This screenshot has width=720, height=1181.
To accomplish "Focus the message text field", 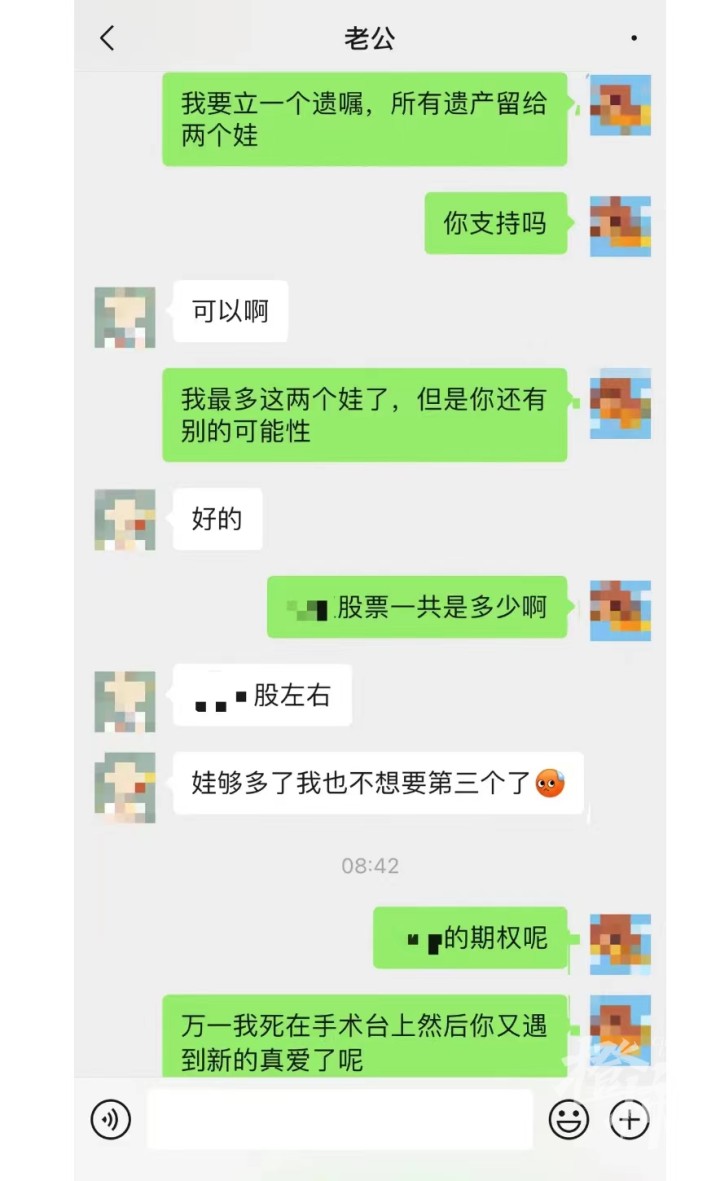I will 340,1119.
